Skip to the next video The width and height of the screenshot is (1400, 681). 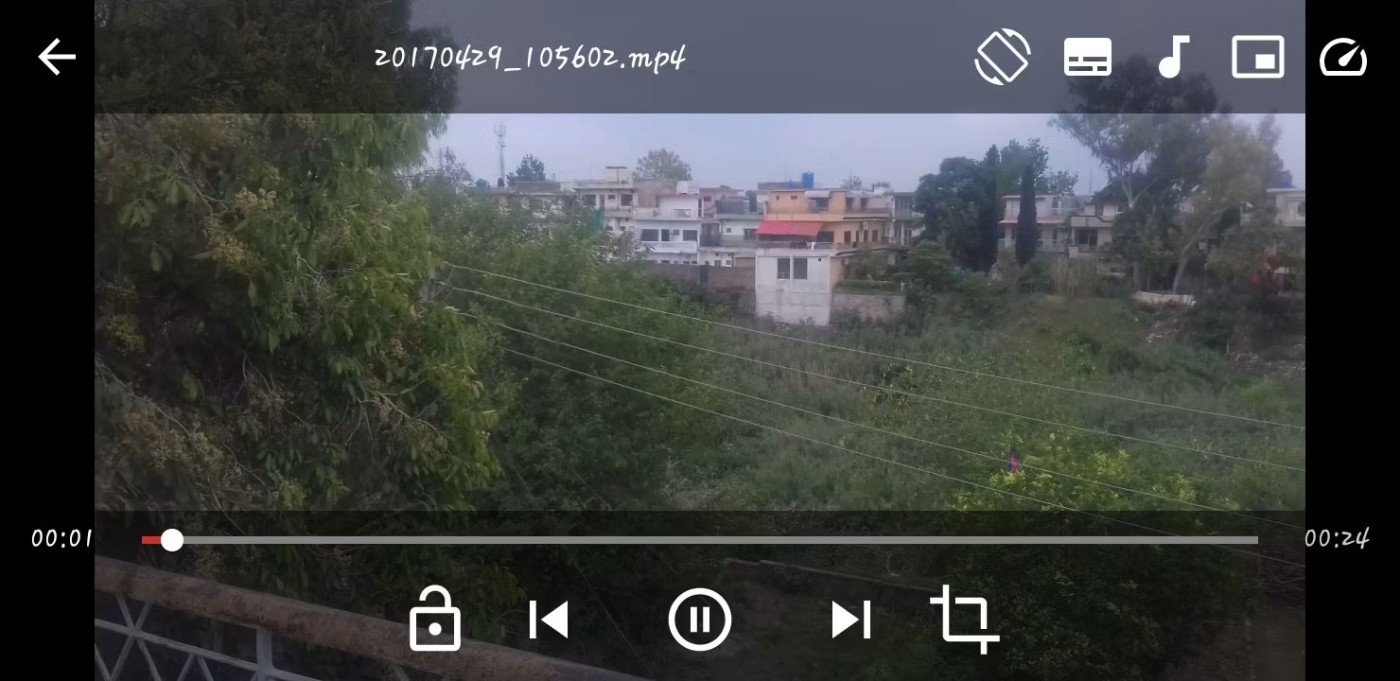pyautogui.click(x=850, y=620)
